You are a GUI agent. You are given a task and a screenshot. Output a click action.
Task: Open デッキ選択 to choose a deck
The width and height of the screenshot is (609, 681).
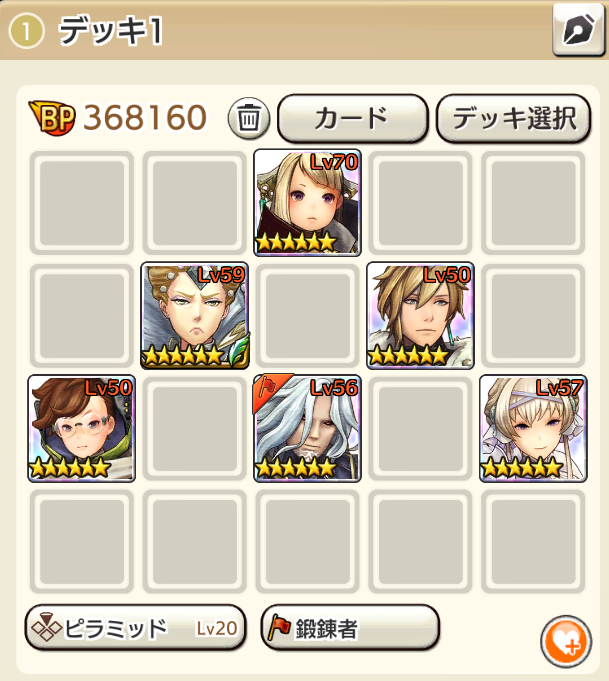(514, 118)
